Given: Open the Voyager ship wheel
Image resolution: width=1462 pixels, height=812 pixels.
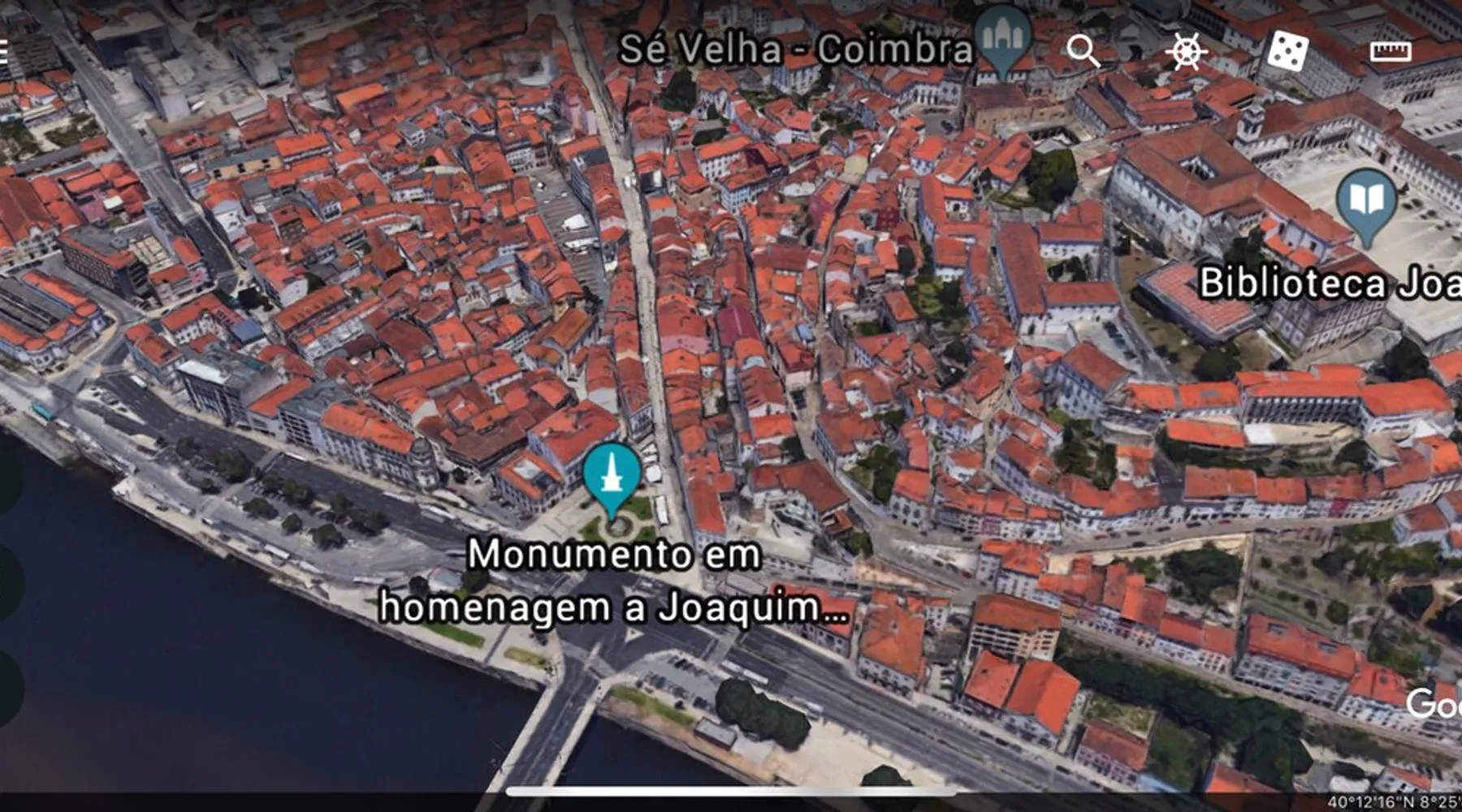Looking at the screenshot, I should point(1186,52).
